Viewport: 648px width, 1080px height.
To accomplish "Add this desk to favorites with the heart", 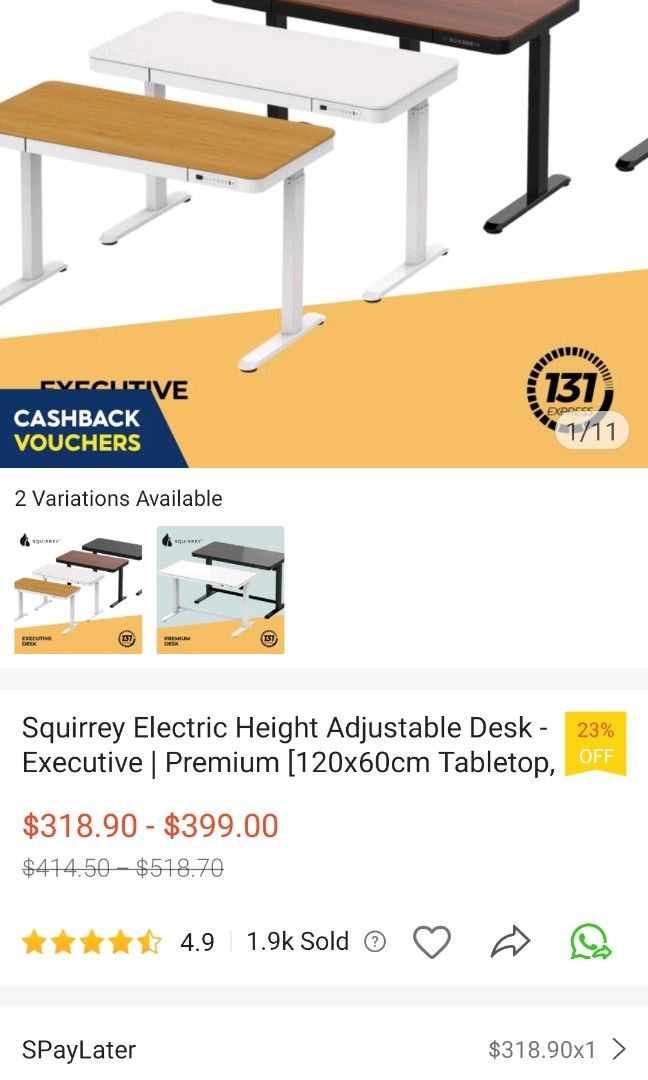I will tap(432, 941).
